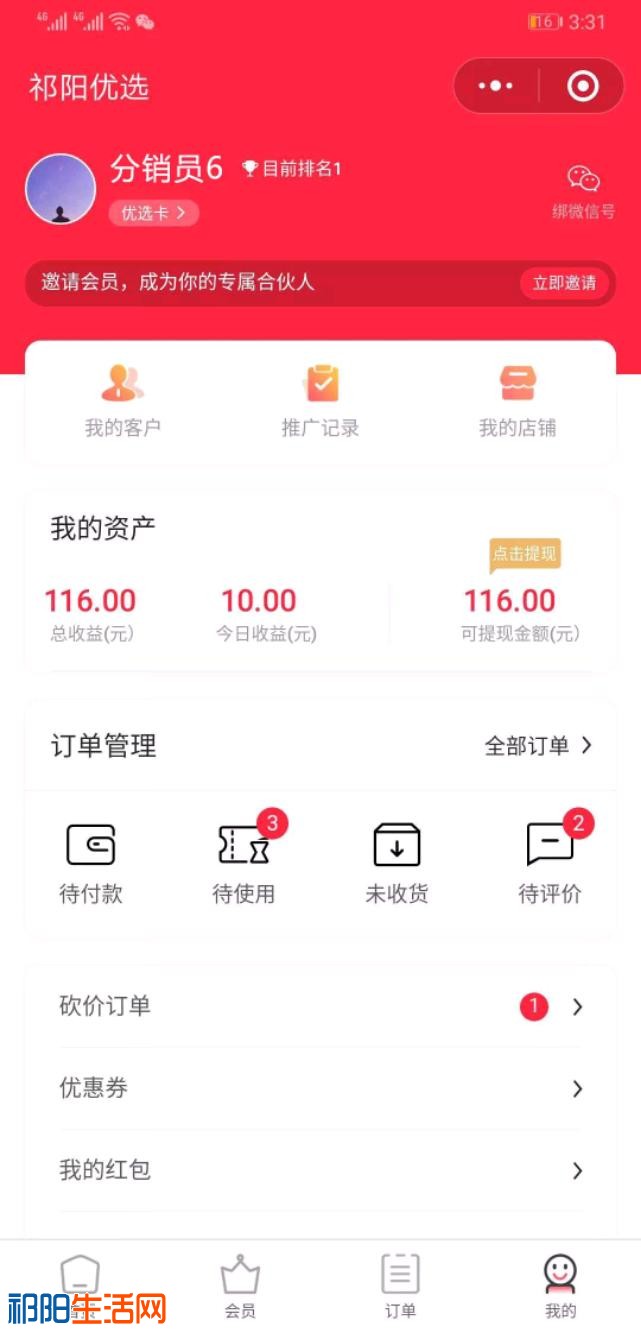Image resolution: width=641 pixels, height=1333 pixels.
Task: Open 待使用 orders
Action: 243,862
